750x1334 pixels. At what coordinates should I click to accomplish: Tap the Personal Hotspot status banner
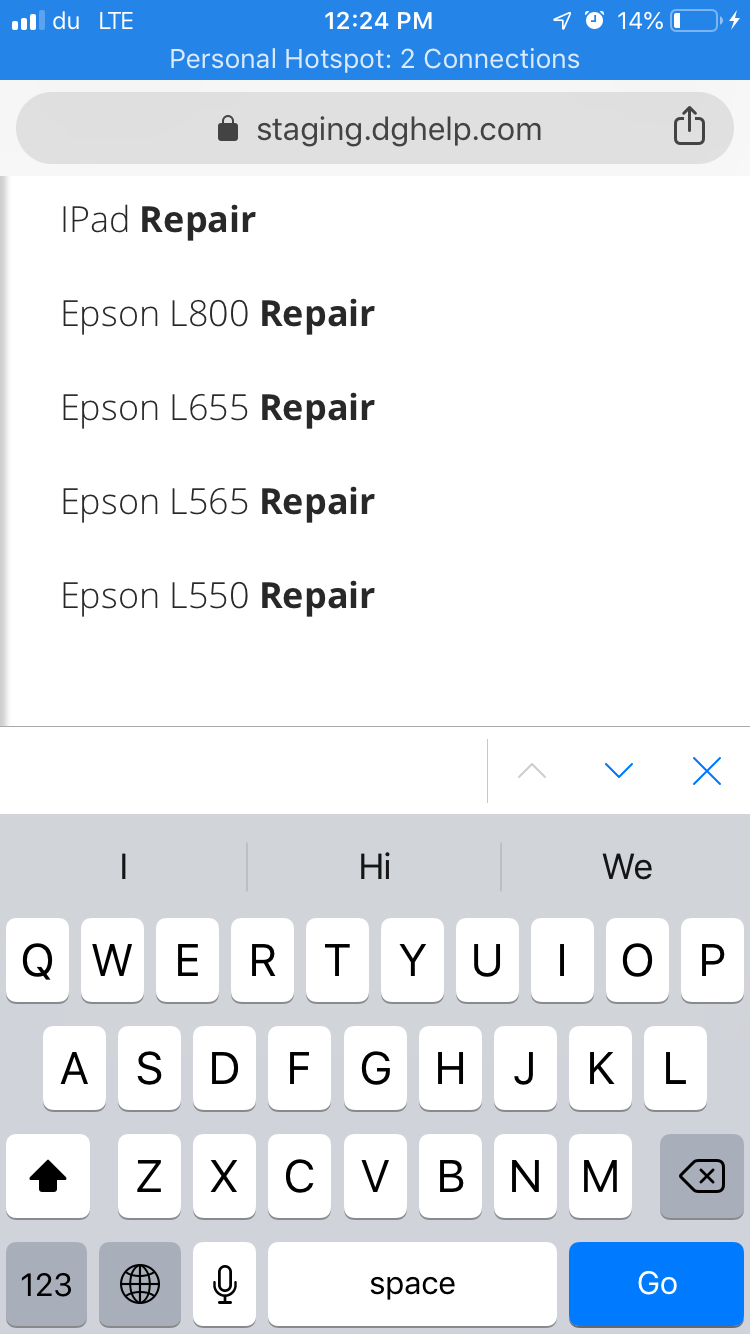375,59
